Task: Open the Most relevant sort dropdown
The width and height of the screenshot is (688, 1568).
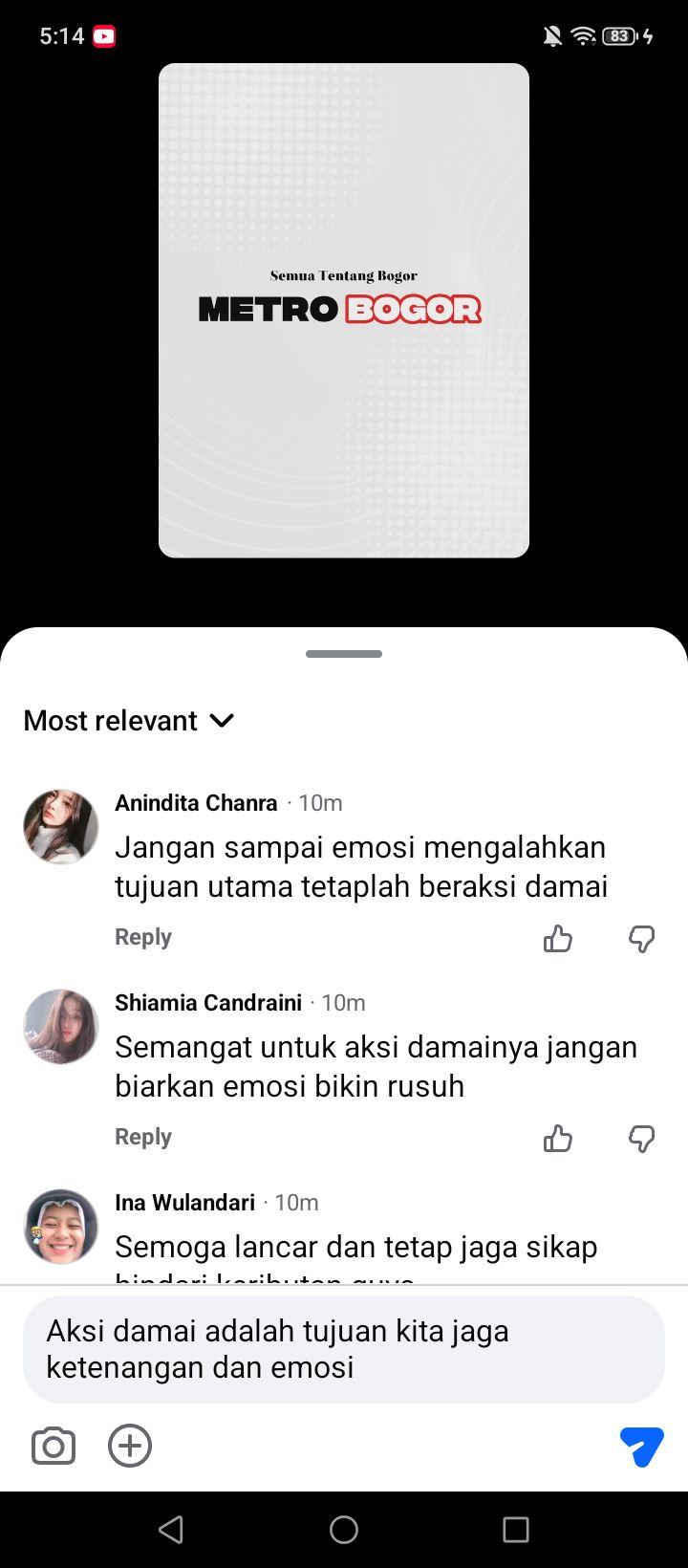Action: (x=129, y=720)
